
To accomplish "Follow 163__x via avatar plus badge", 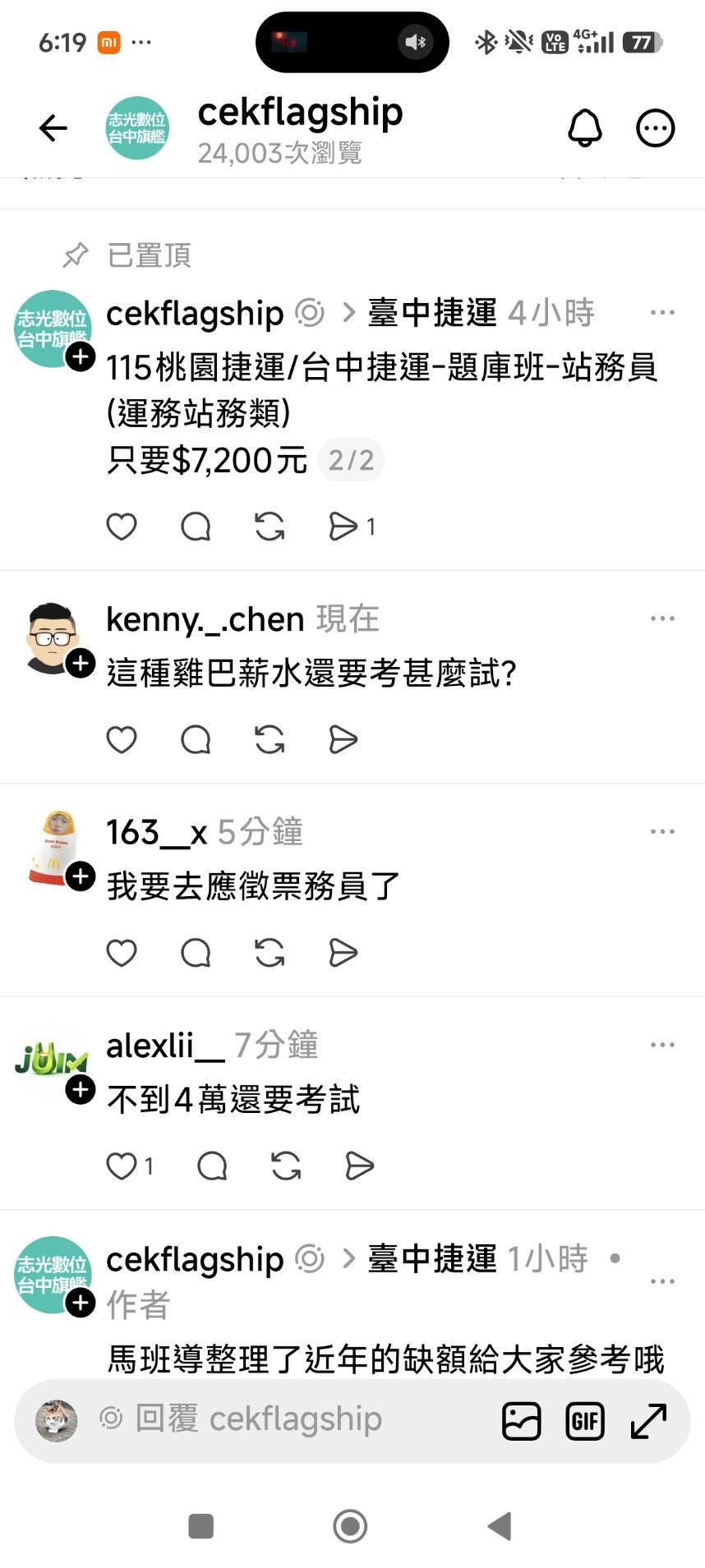I will click(x=81, y=876).
